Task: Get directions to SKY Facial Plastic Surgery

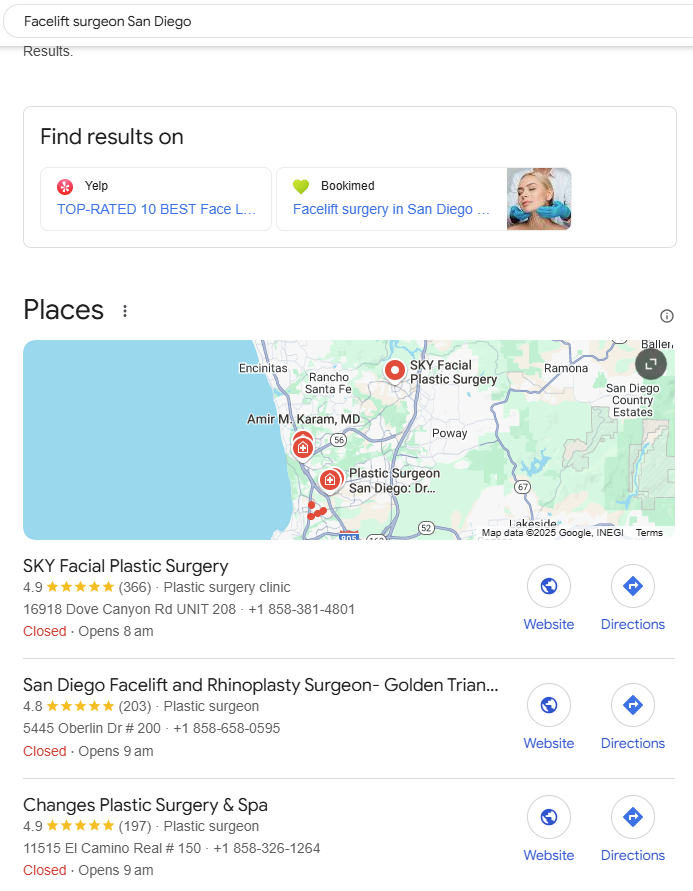Action: (x=632, y=587)
